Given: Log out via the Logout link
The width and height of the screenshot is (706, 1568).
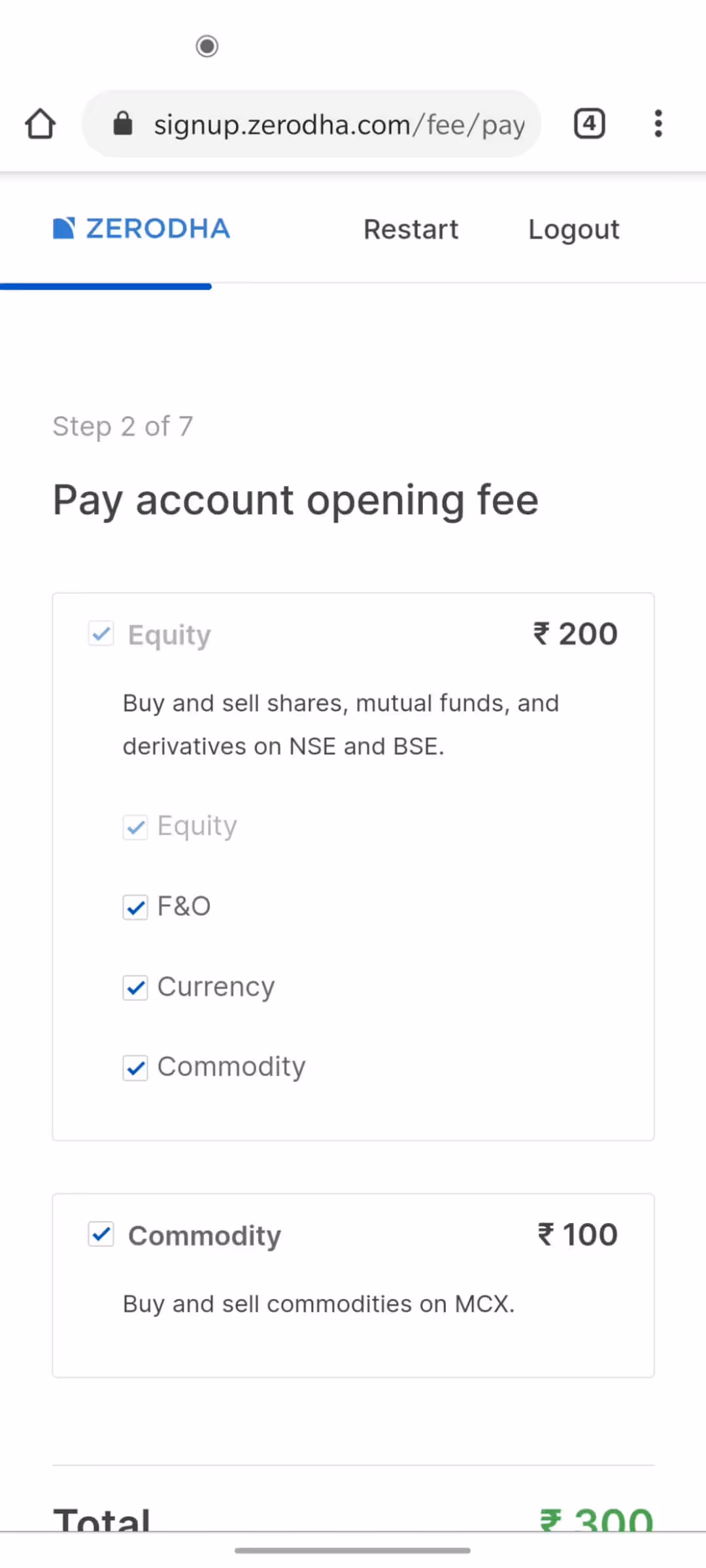Looking at the screenshot, I should click(573, 229).
